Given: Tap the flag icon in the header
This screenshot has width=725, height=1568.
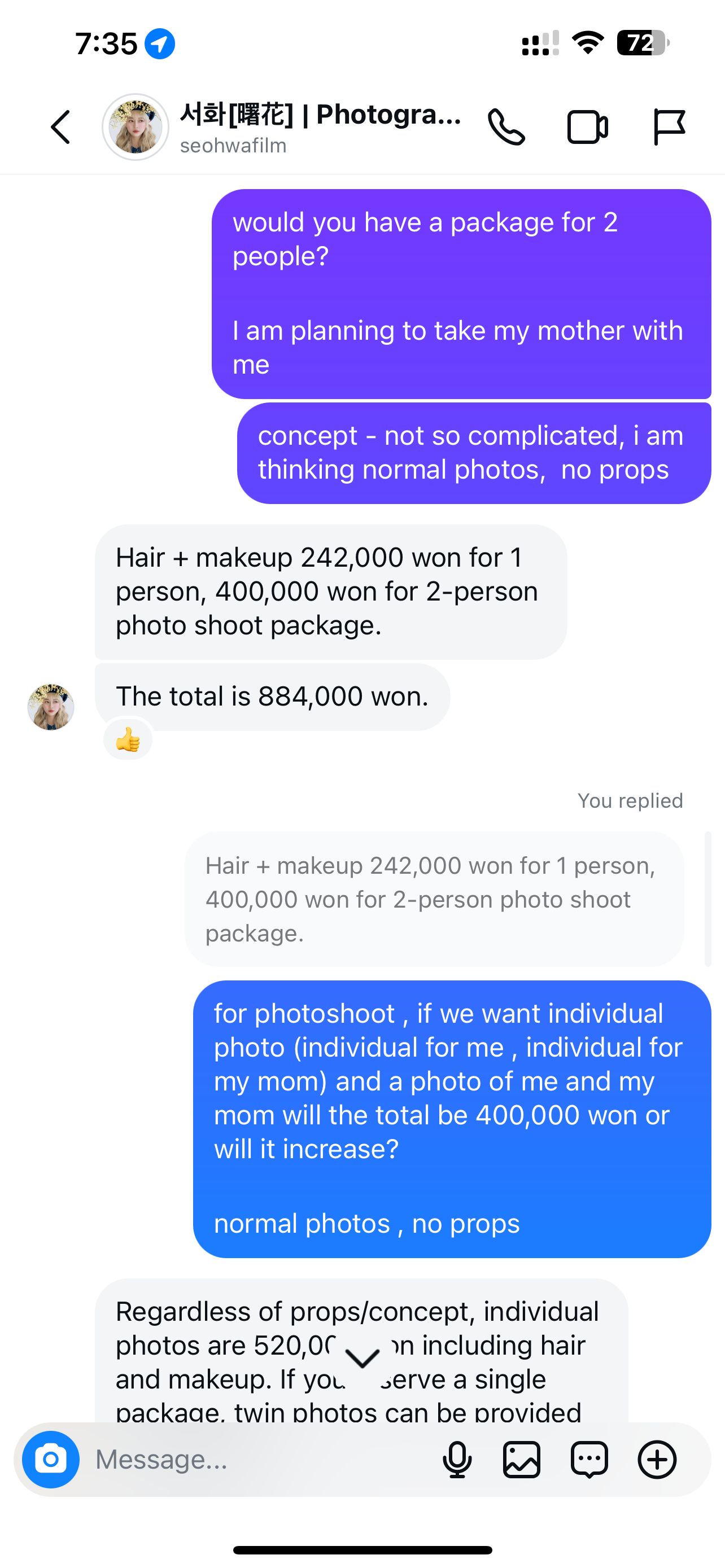Looking at the screenshot, I should point(669,127).
